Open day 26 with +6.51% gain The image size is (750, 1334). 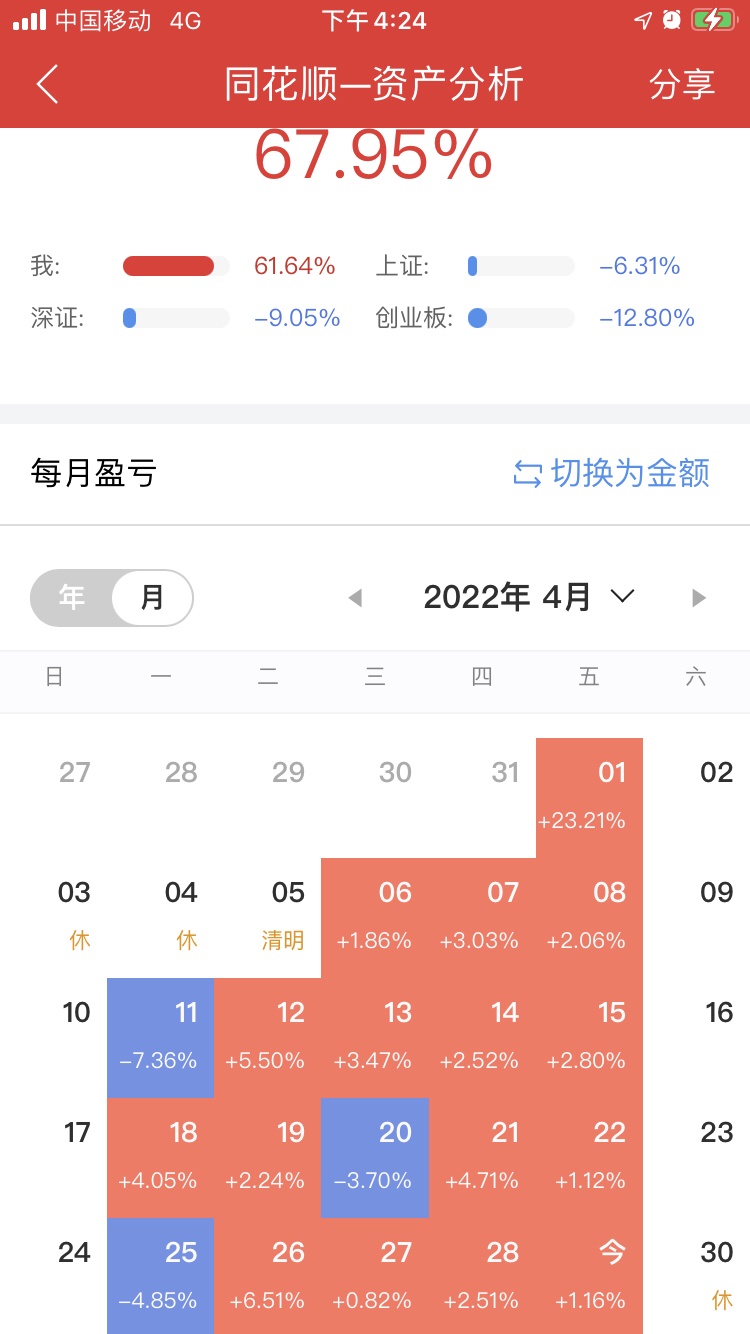click(x=267, y=1276)
